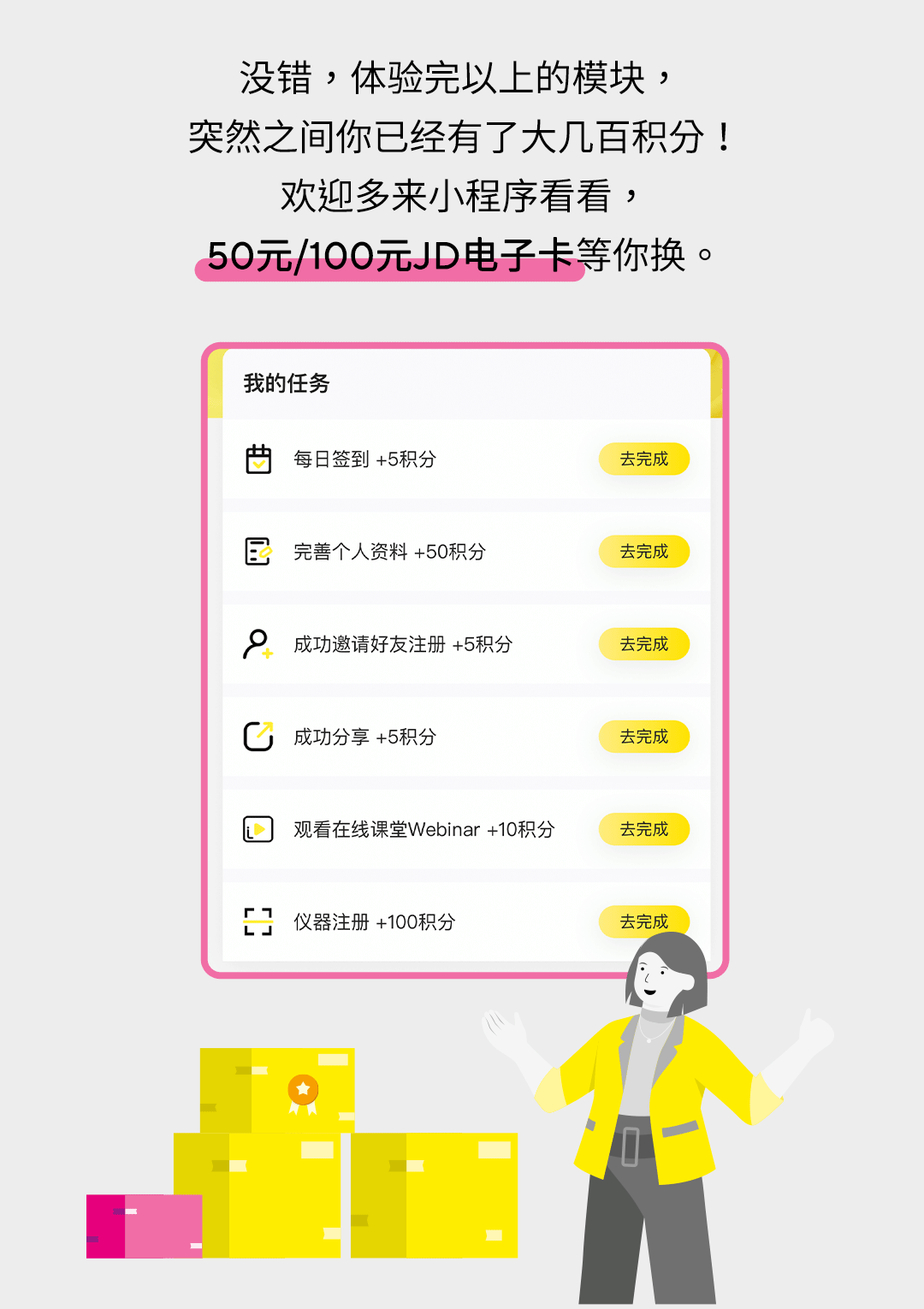924x1309 pixels.
Task: Click 去完成 next to 成功邀请好友注册
Action: coord(646,644)
